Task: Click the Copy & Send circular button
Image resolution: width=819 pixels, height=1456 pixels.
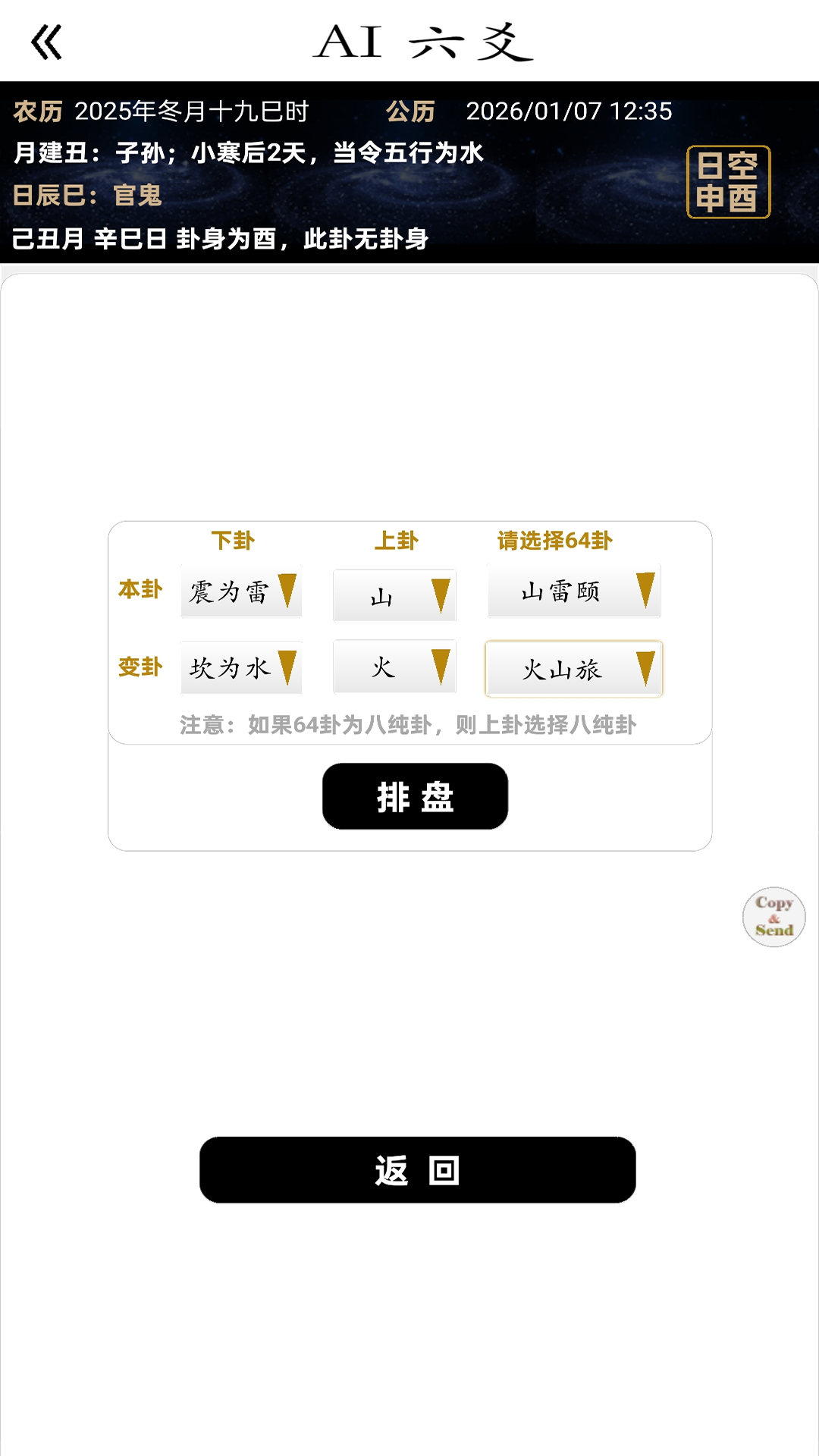Action: coord(773,918)
